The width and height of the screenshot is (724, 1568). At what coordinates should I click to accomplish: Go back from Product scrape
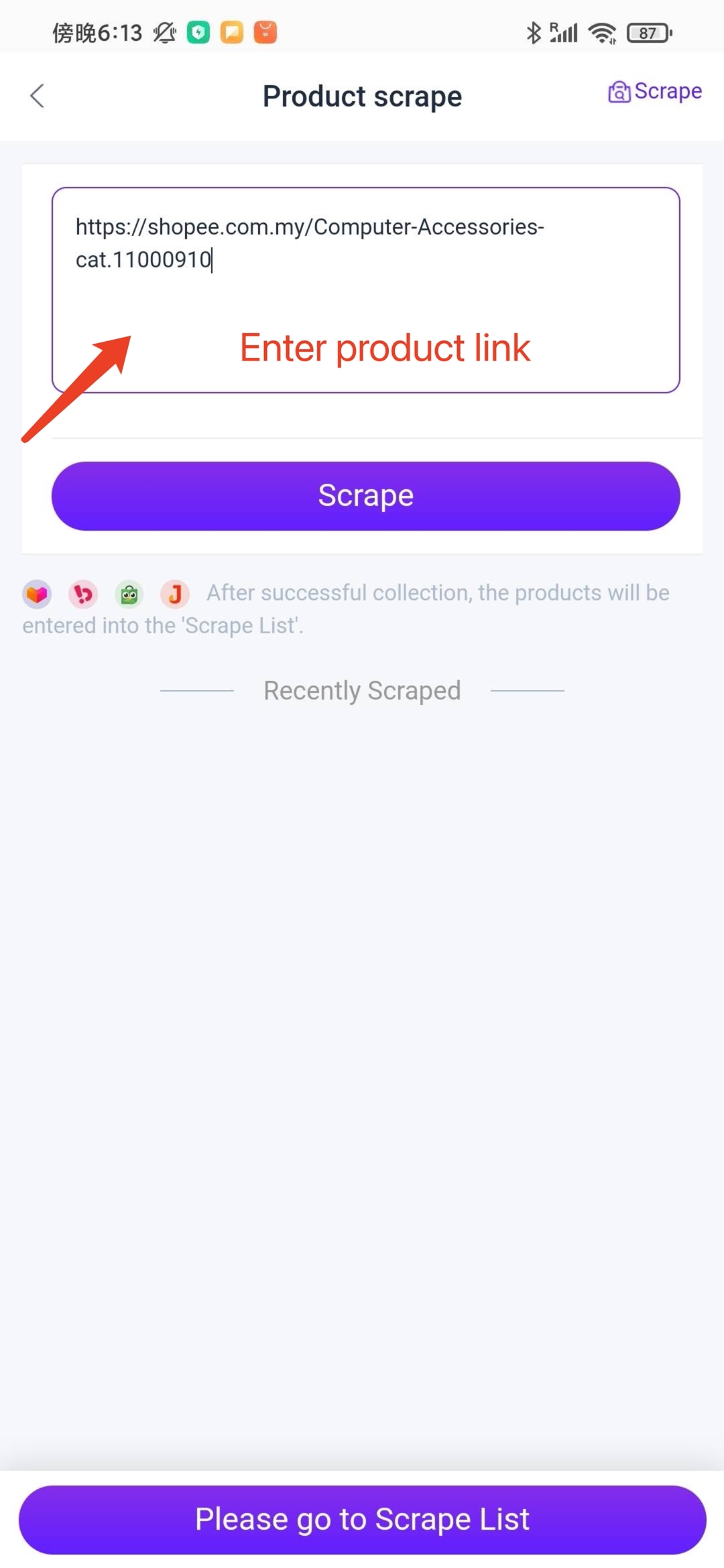click(x=38, y=96)
